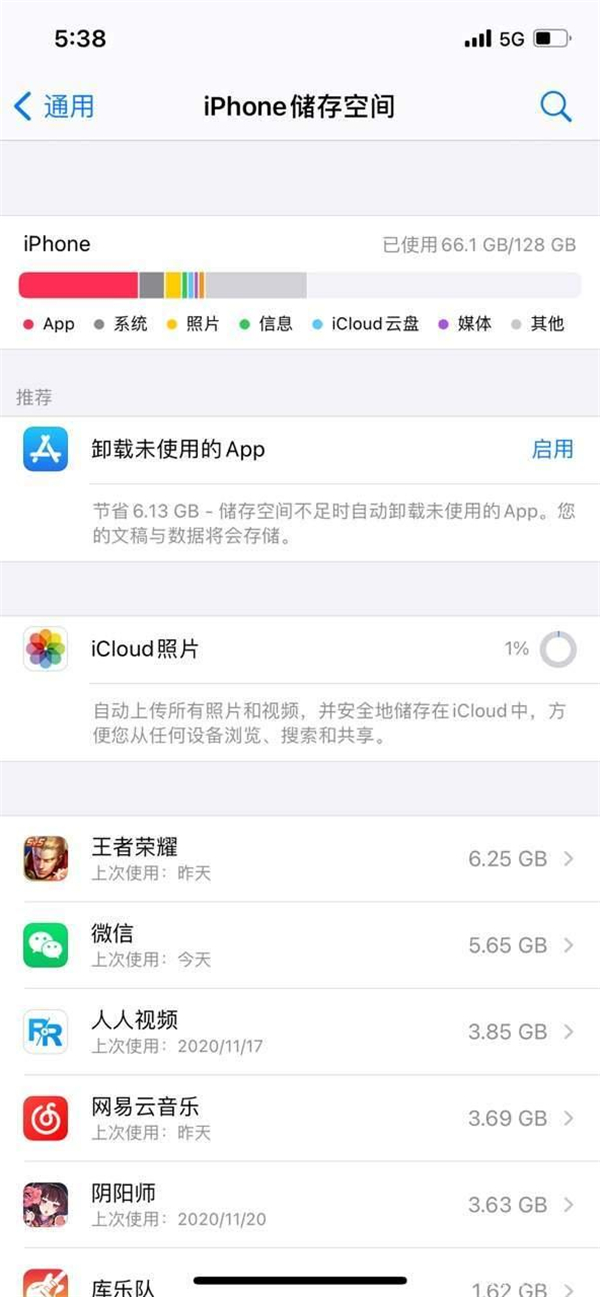Image resolution: width=600 pixels, height=1297 pixels.
Task: Select the 网易云音乐 row
Action: (300, 1117)
